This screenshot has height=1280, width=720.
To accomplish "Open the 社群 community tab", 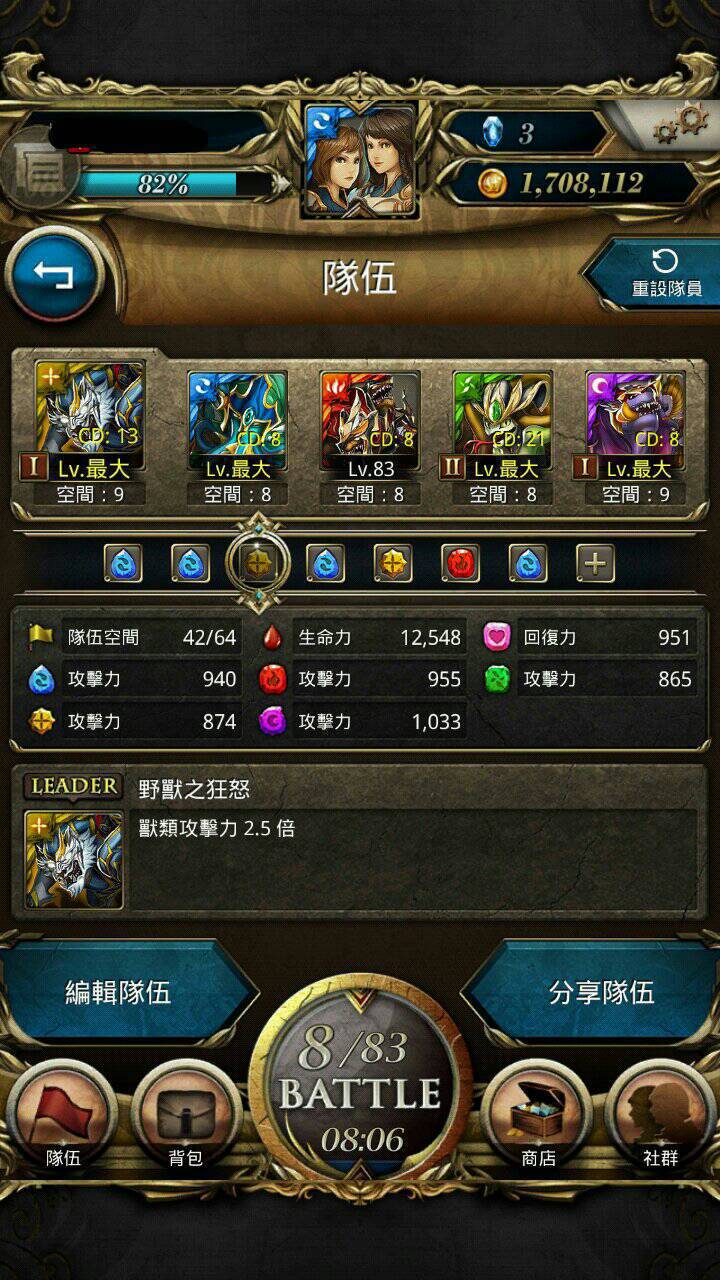I will tap(660, 1118).
